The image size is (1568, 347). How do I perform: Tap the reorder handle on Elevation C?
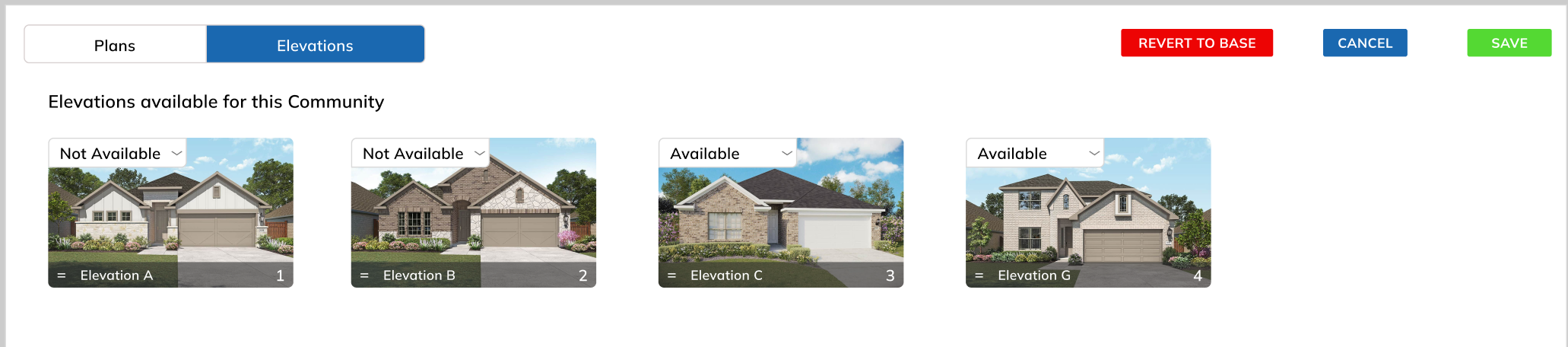(x=671, y=275)
